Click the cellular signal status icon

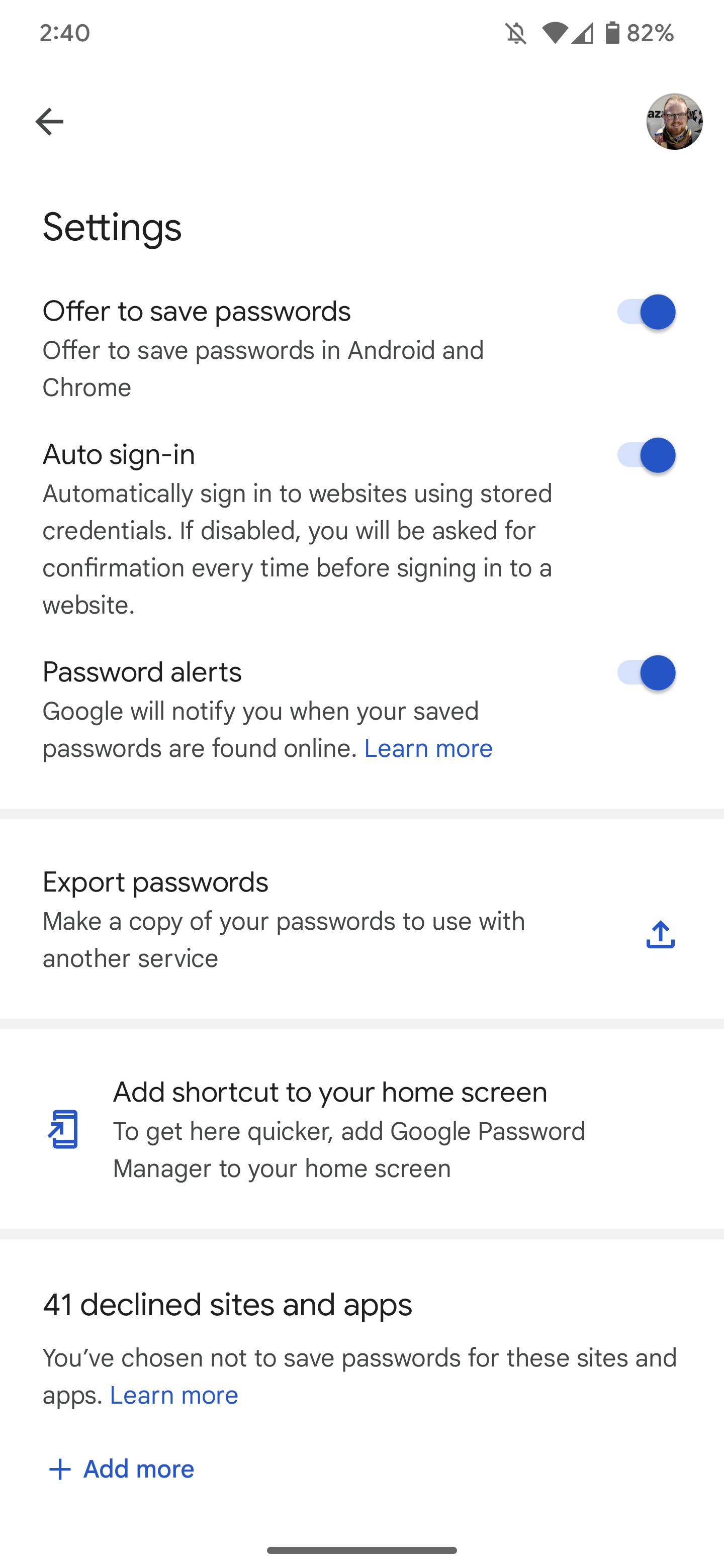tap(583, 34)
